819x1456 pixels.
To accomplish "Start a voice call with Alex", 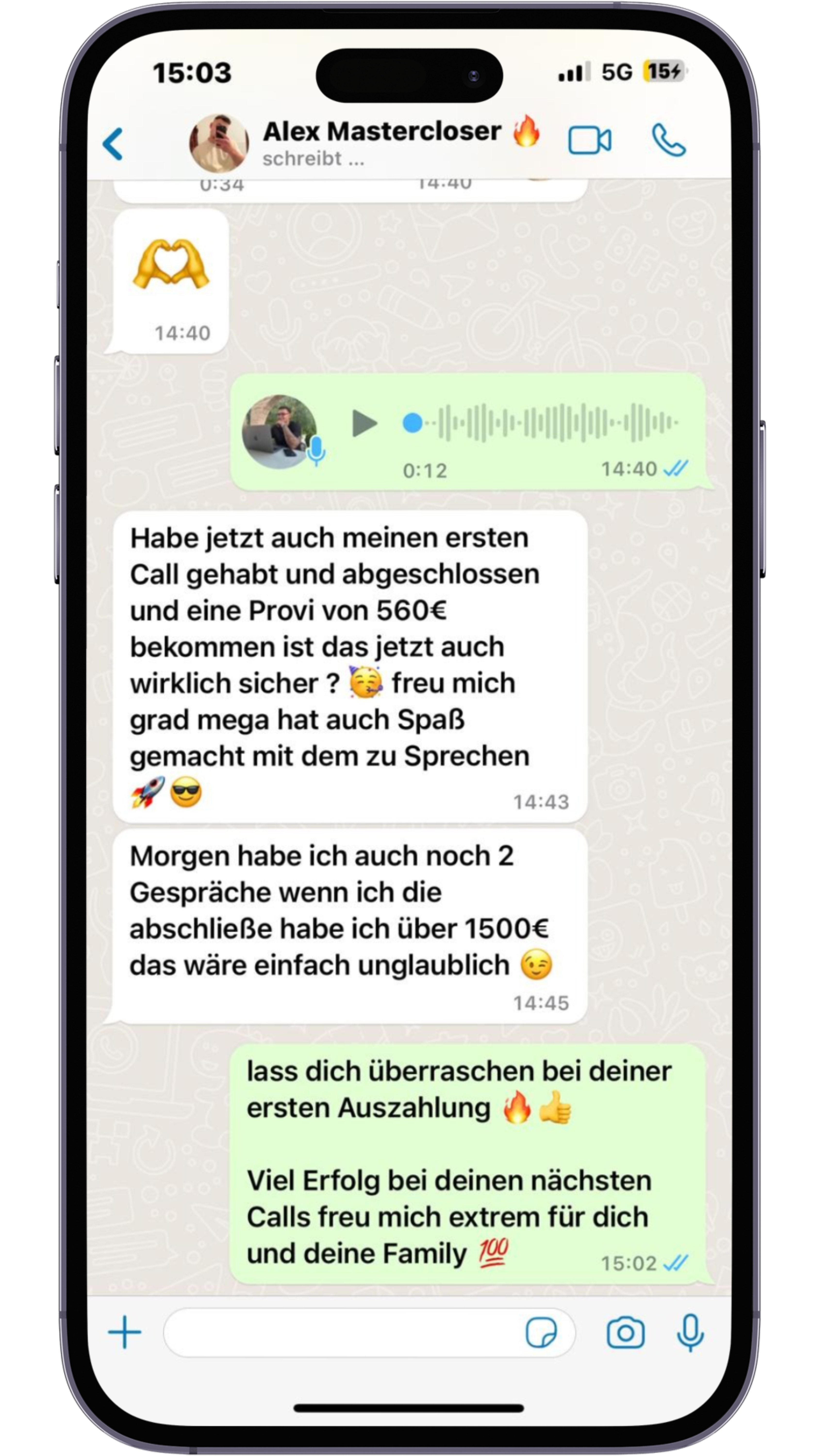I will coord(669,140).
